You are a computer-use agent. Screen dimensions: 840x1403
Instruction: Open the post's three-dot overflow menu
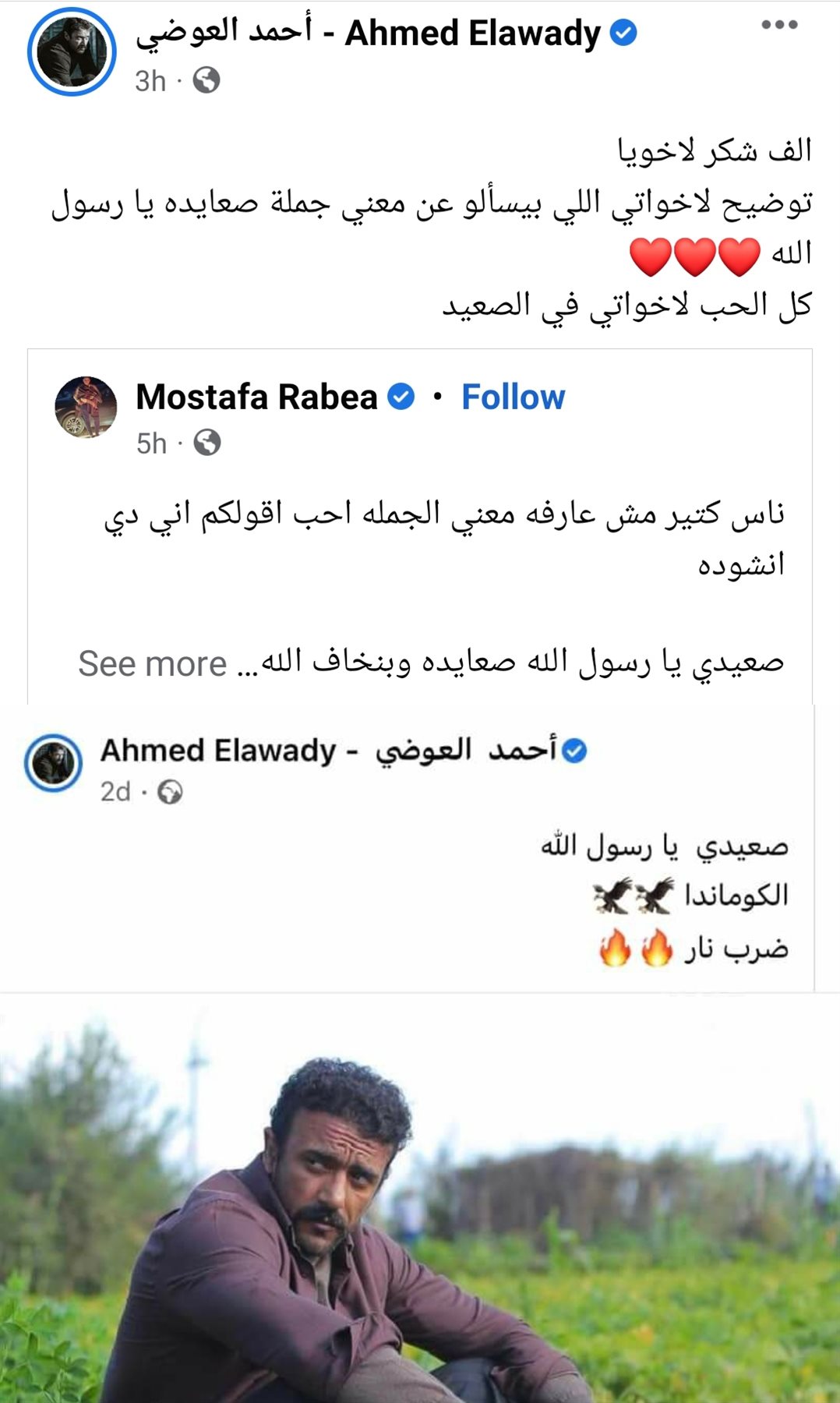[779, 25]
